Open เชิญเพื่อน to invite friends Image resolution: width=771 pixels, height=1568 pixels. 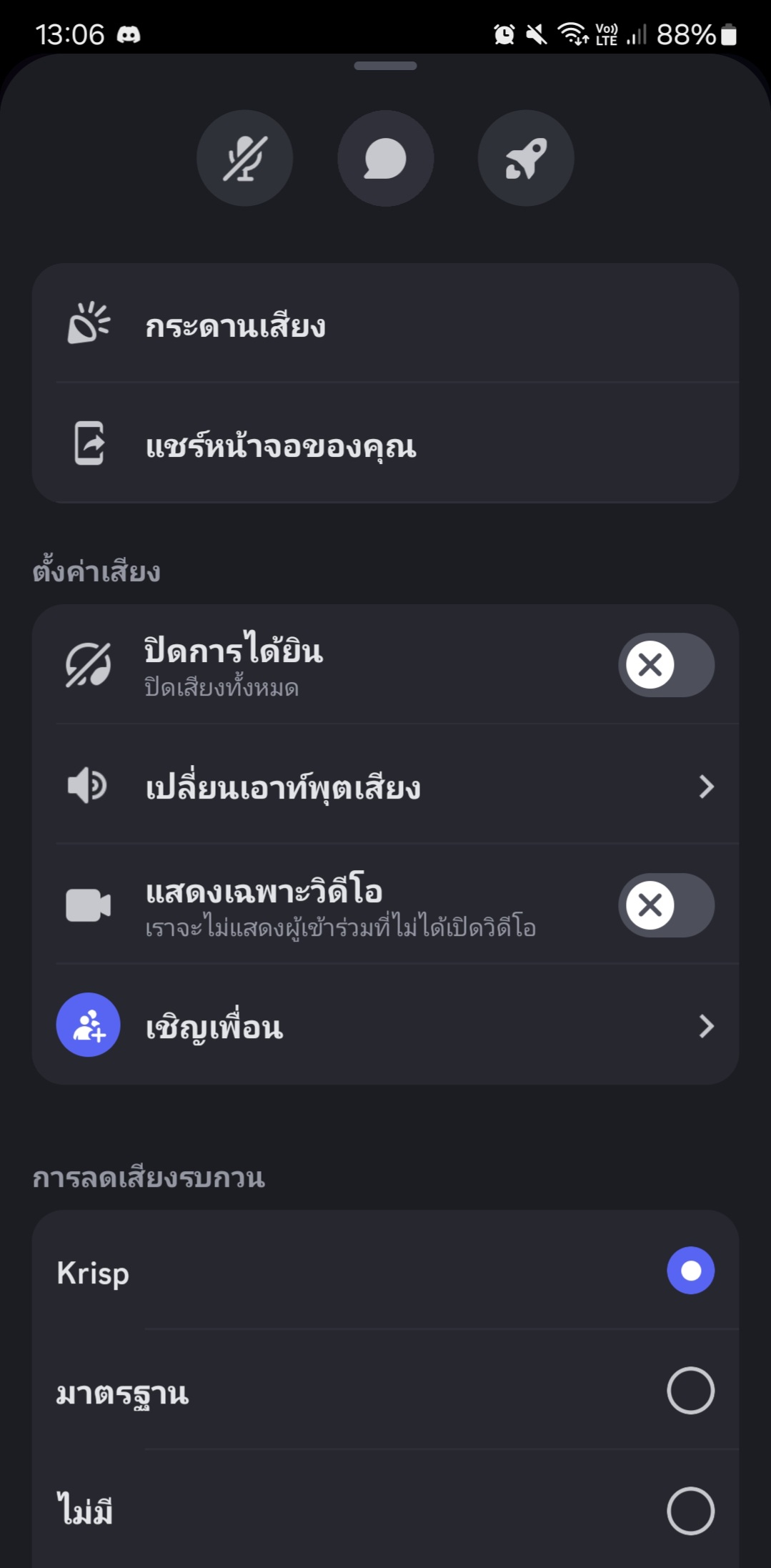385,1026
